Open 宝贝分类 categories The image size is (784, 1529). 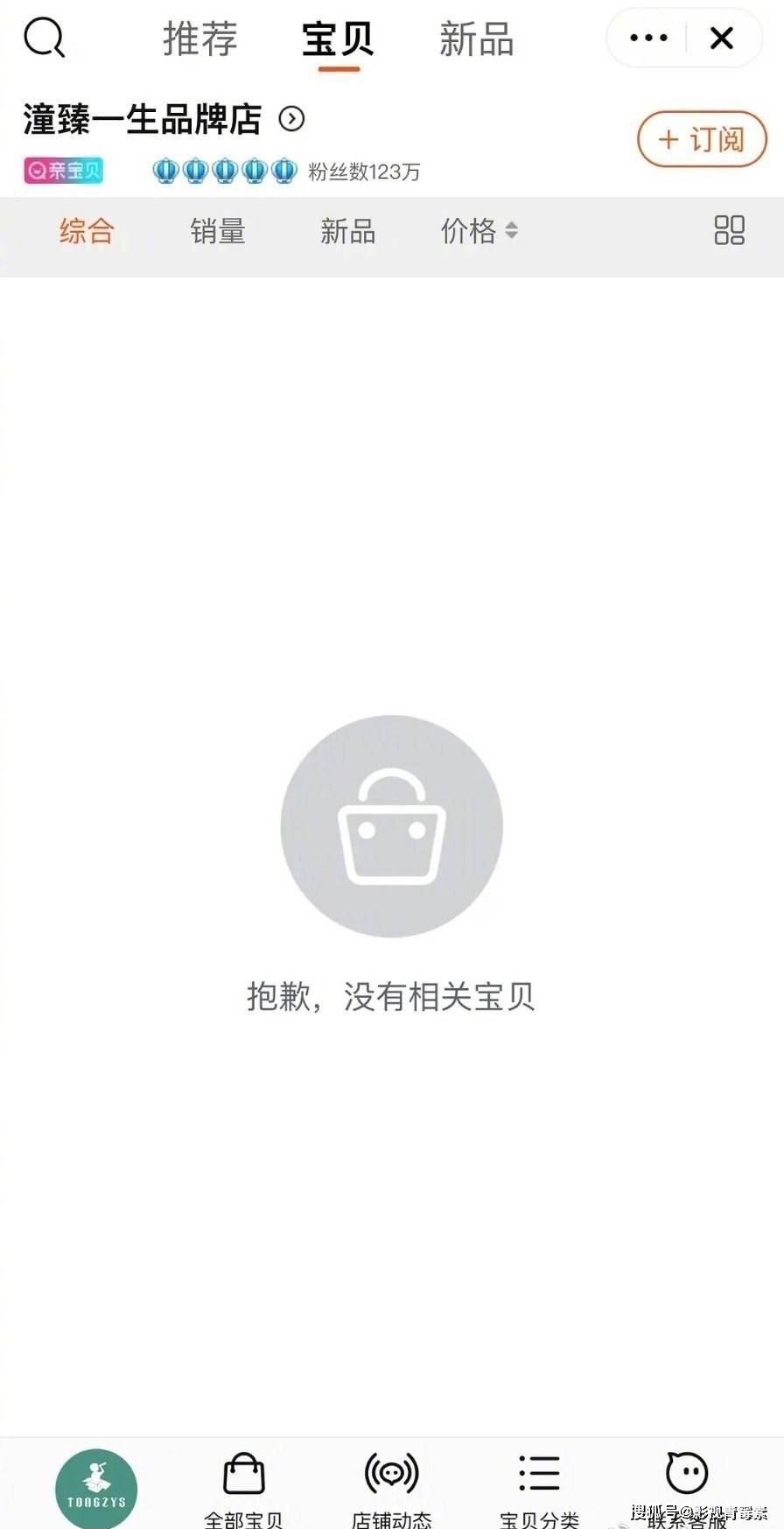click(539, 1489)
